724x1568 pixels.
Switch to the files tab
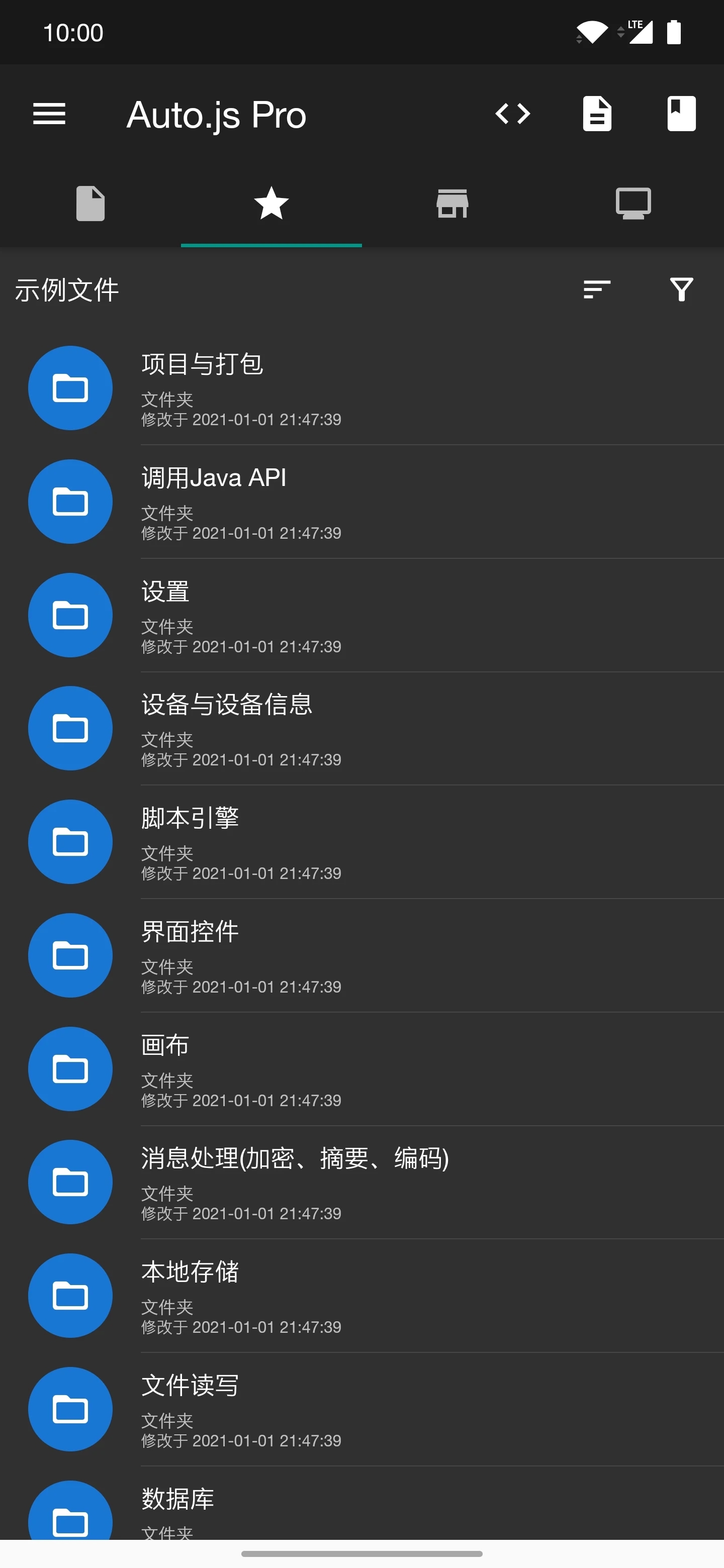coord(90,204)
